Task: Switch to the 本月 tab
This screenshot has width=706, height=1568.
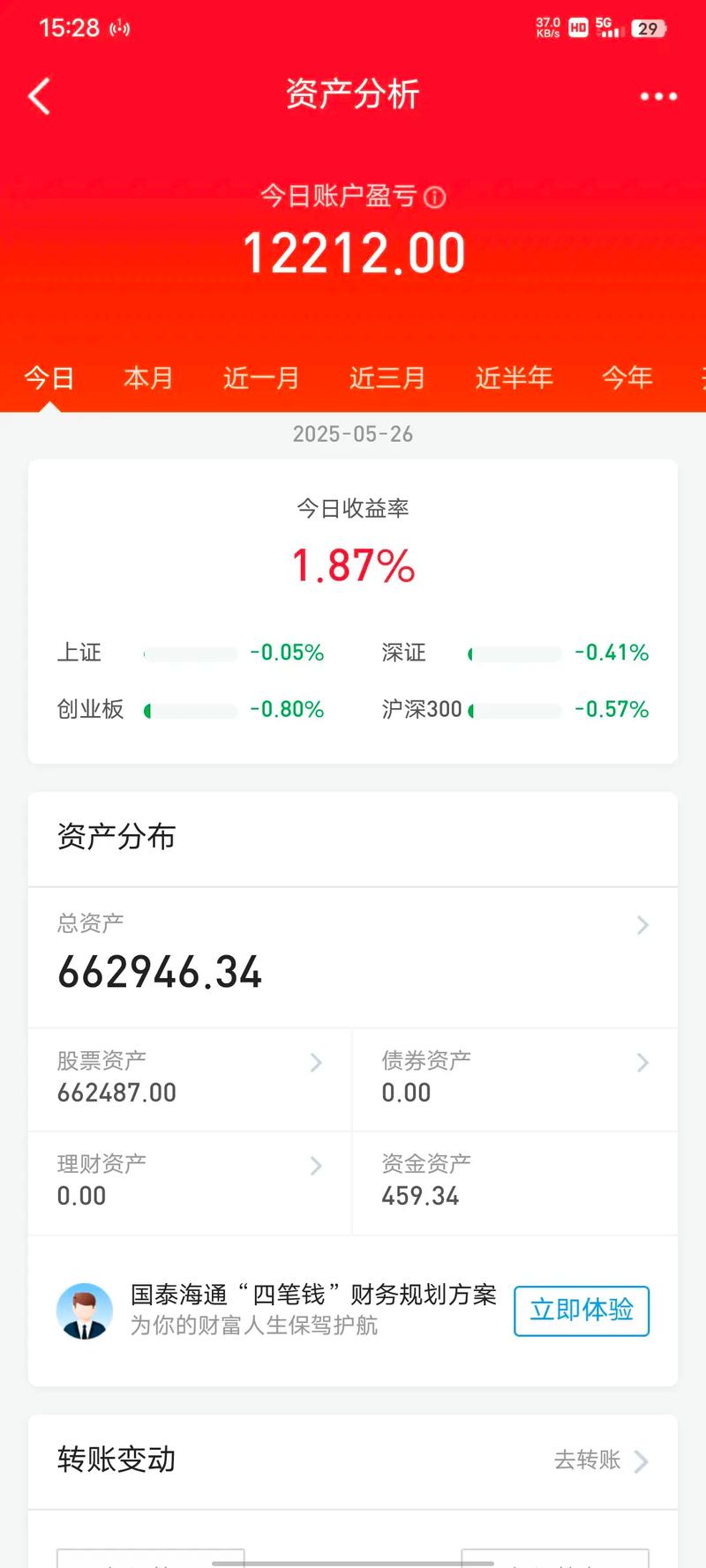Action: click(147, 377)
